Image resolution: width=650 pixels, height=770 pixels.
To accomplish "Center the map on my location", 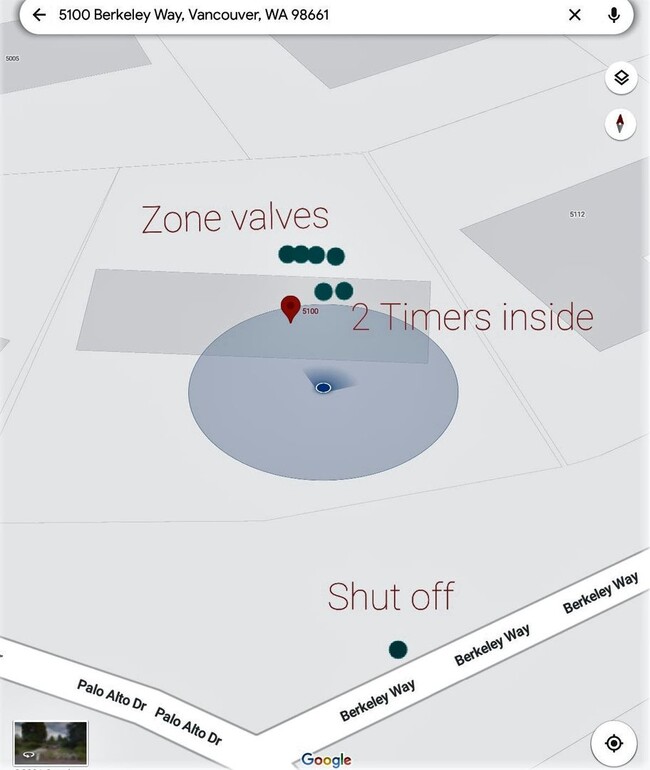I will 614,744.
